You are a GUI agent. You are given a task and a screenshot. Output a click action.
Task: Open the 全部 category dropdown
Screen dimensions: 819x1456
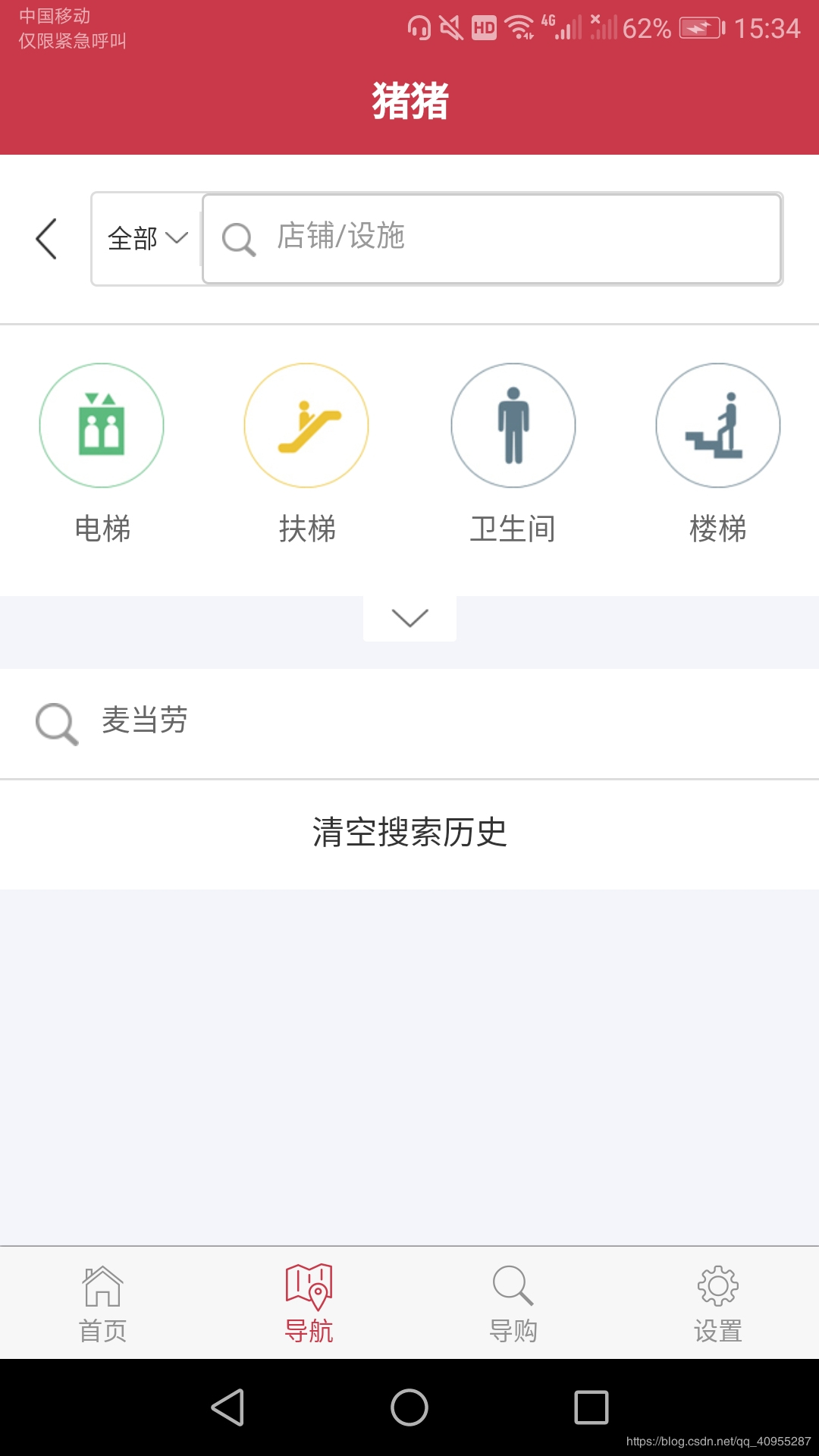(x=144, y=239)
